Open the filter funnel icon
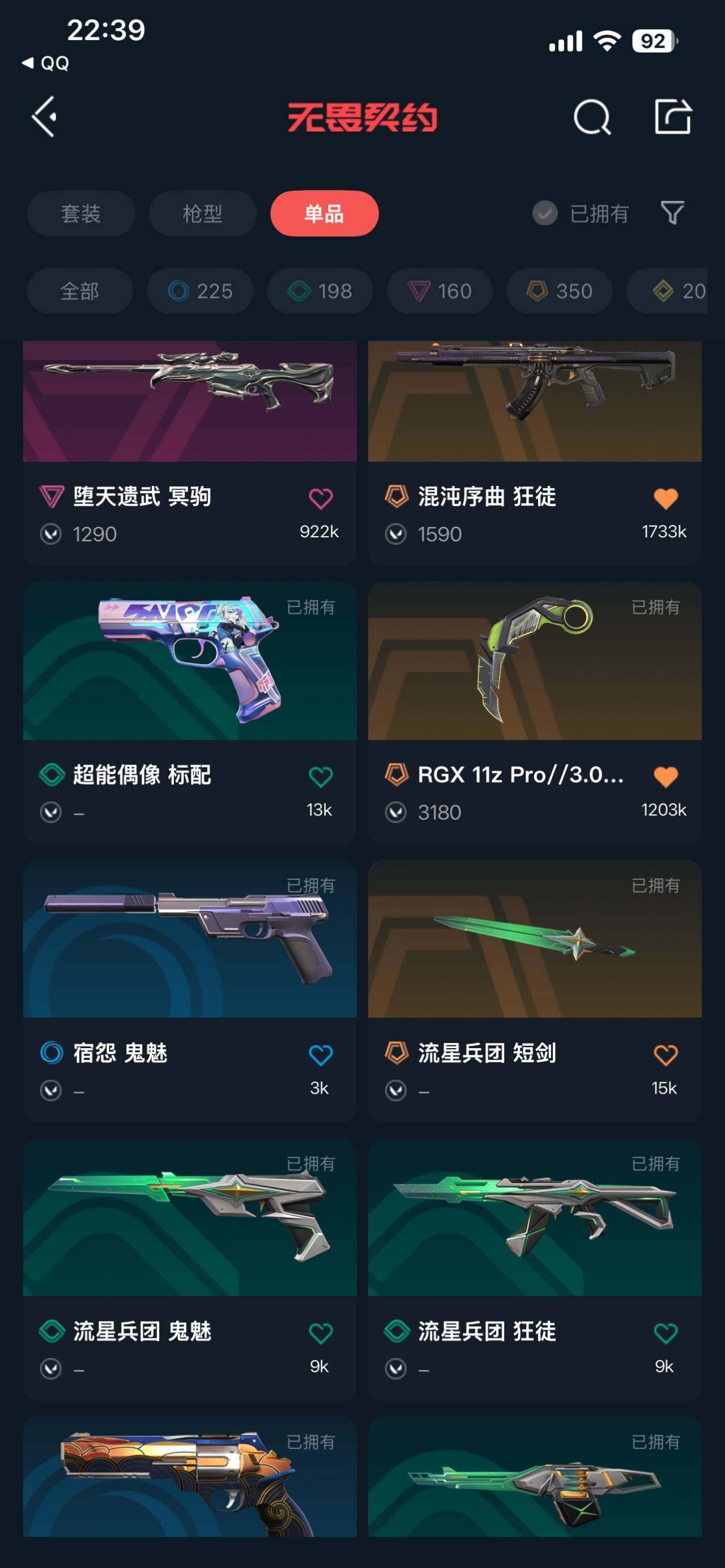 673,213
